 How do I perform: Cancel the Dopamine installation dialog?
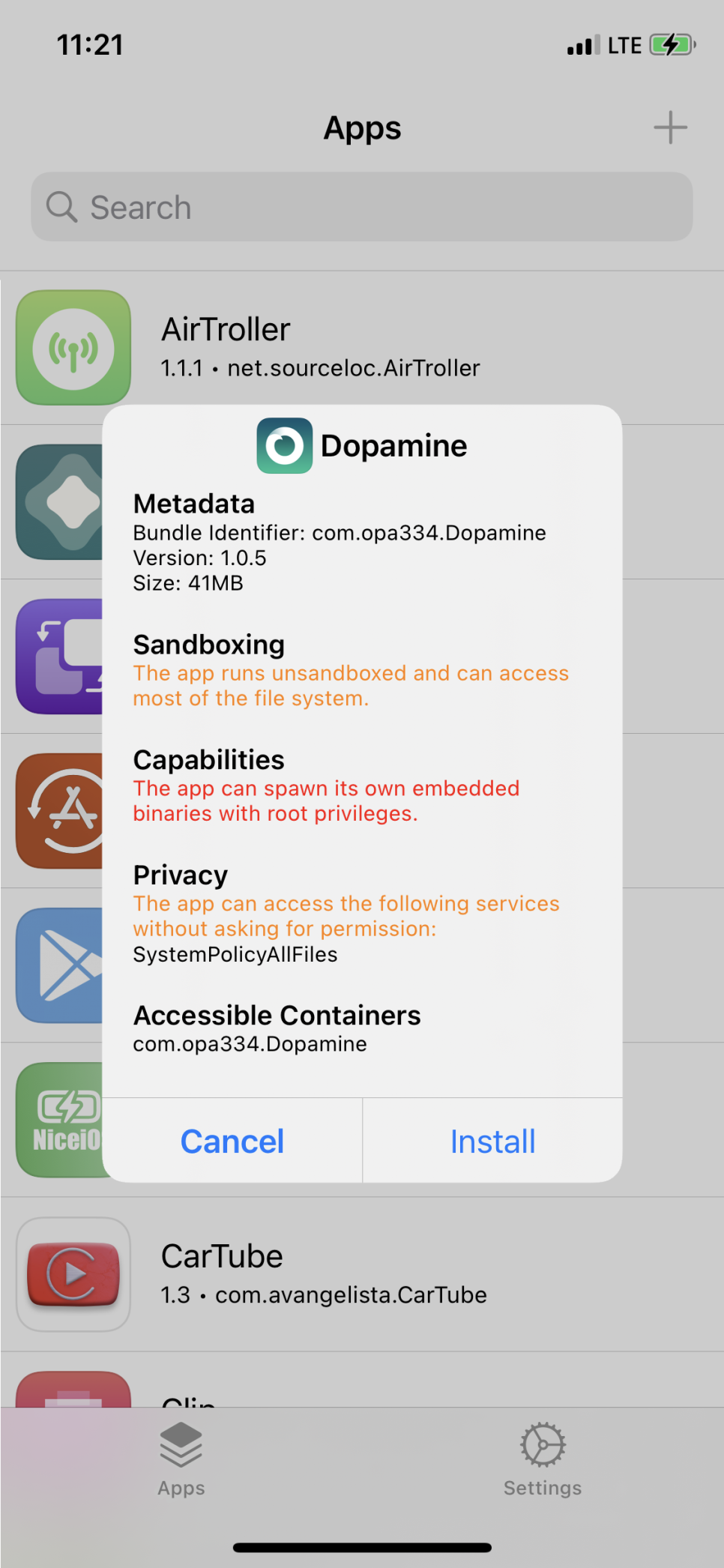click(x=232, y=1141)
